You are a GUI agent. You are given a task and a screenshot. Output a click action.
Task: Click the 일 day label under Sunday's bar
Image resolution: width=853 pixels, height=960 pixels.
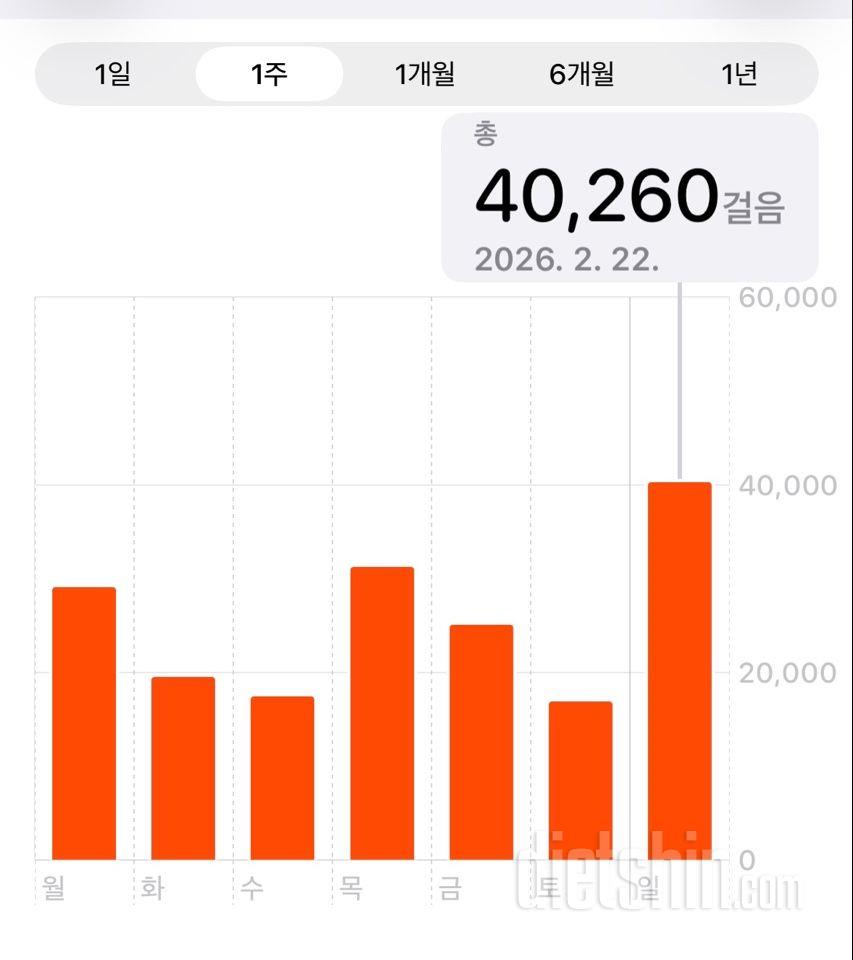click(x=648, y=888)
